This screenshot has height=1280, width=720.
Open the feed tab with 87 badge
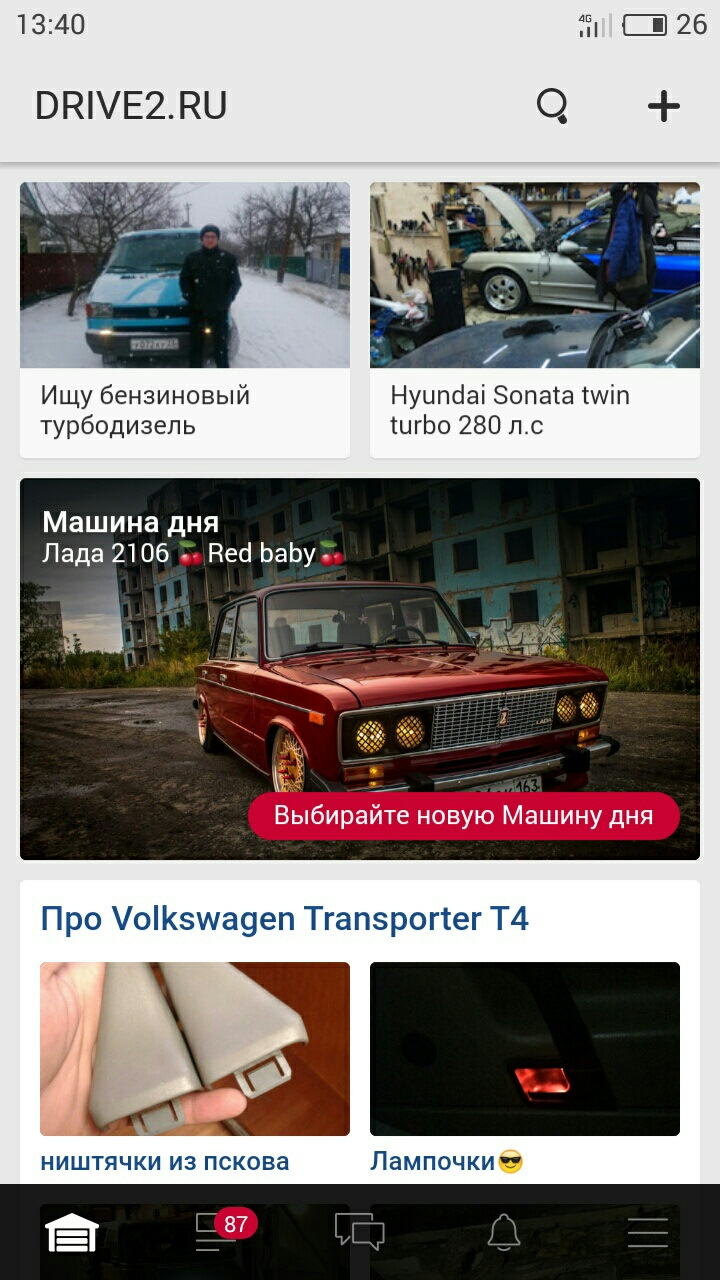tap(214, 1233)
